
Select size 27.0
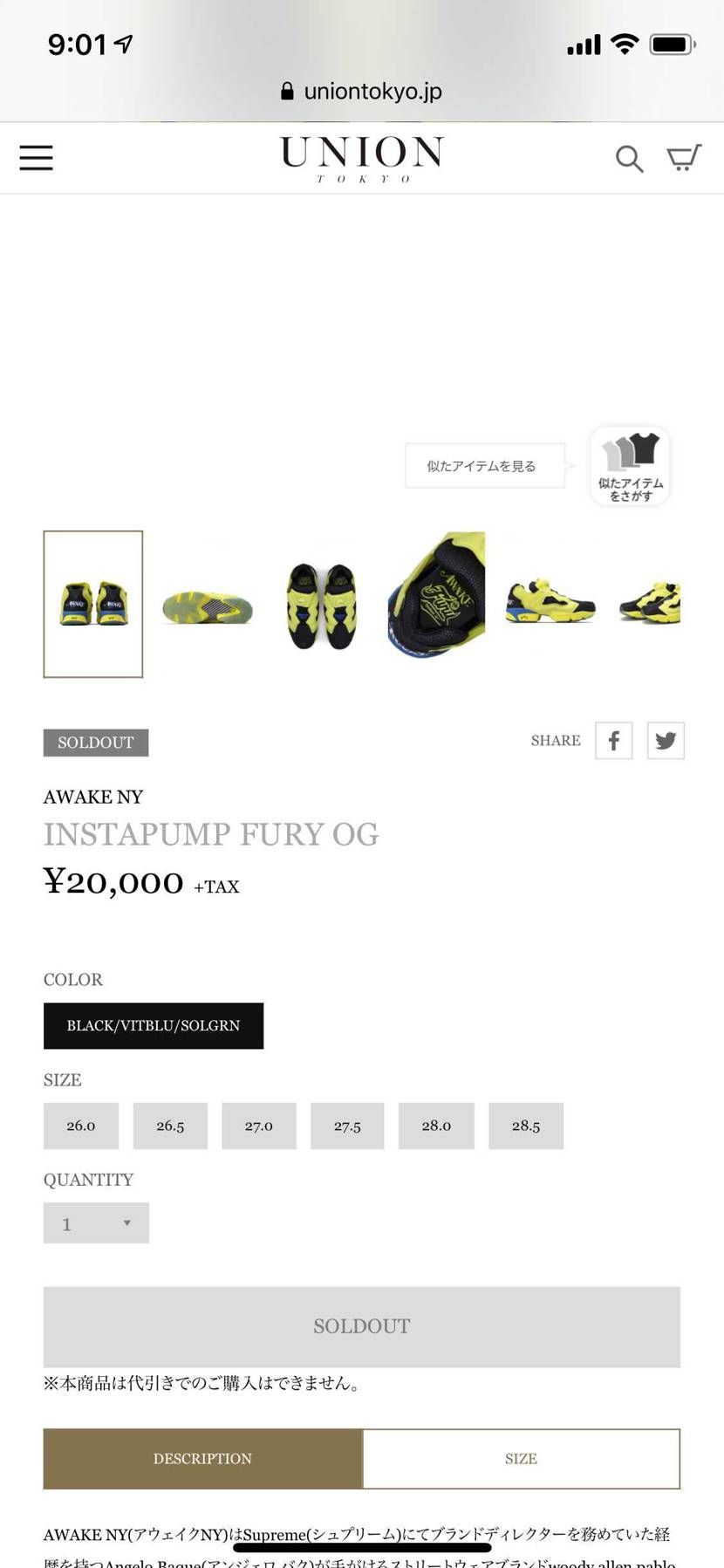point(259,1126)
